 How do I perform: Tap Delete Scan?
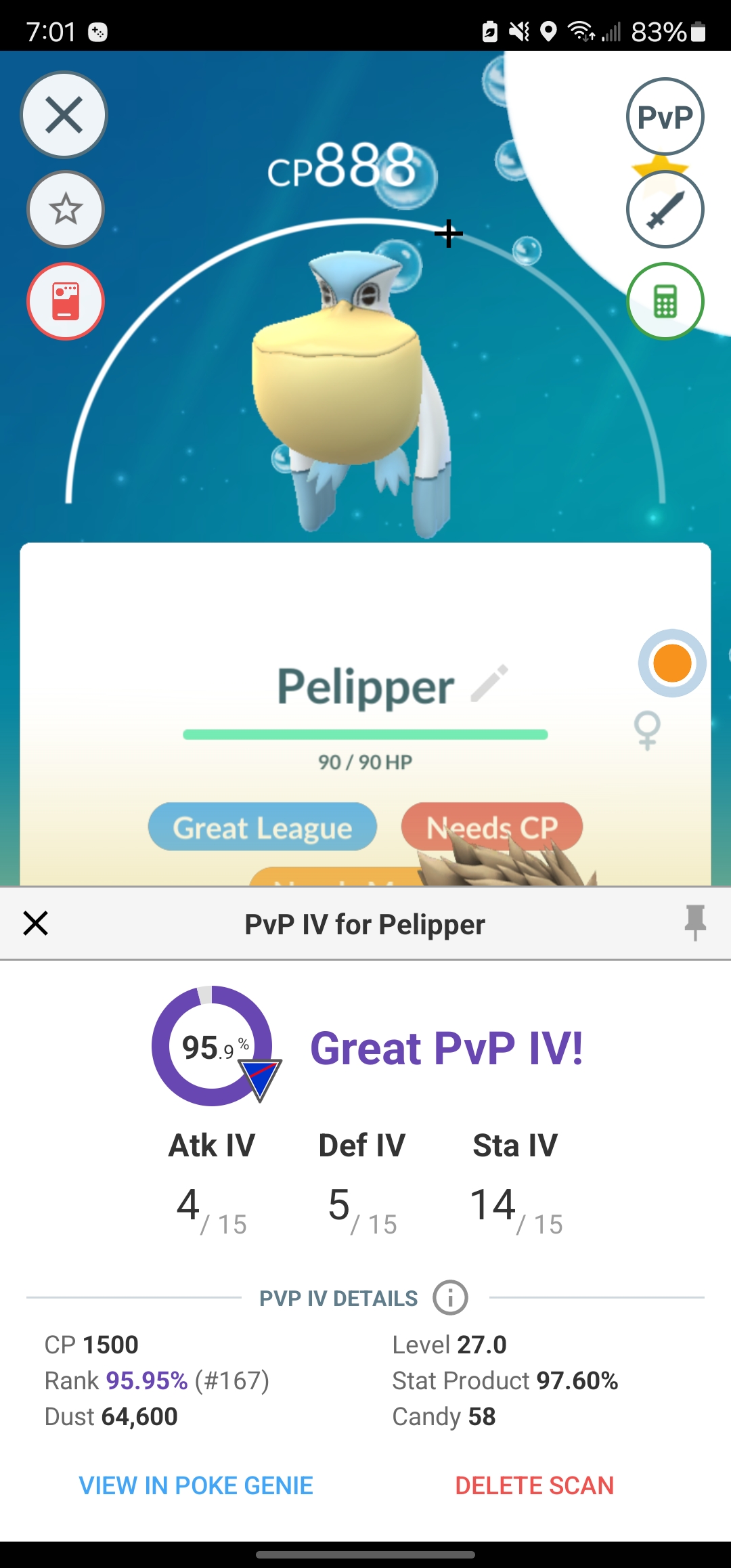[535, 1485]
